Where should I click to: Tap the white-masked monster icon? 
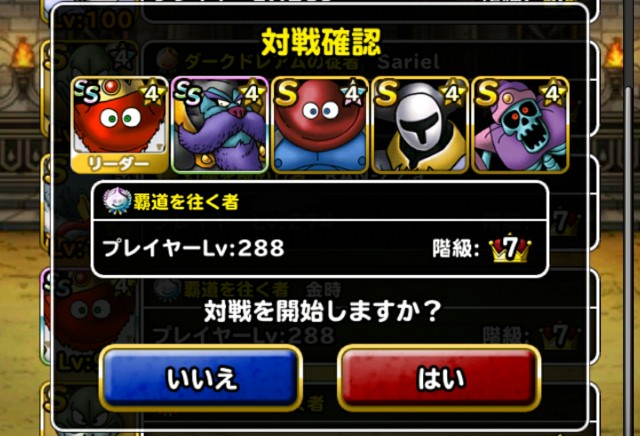tap(420, 124)
